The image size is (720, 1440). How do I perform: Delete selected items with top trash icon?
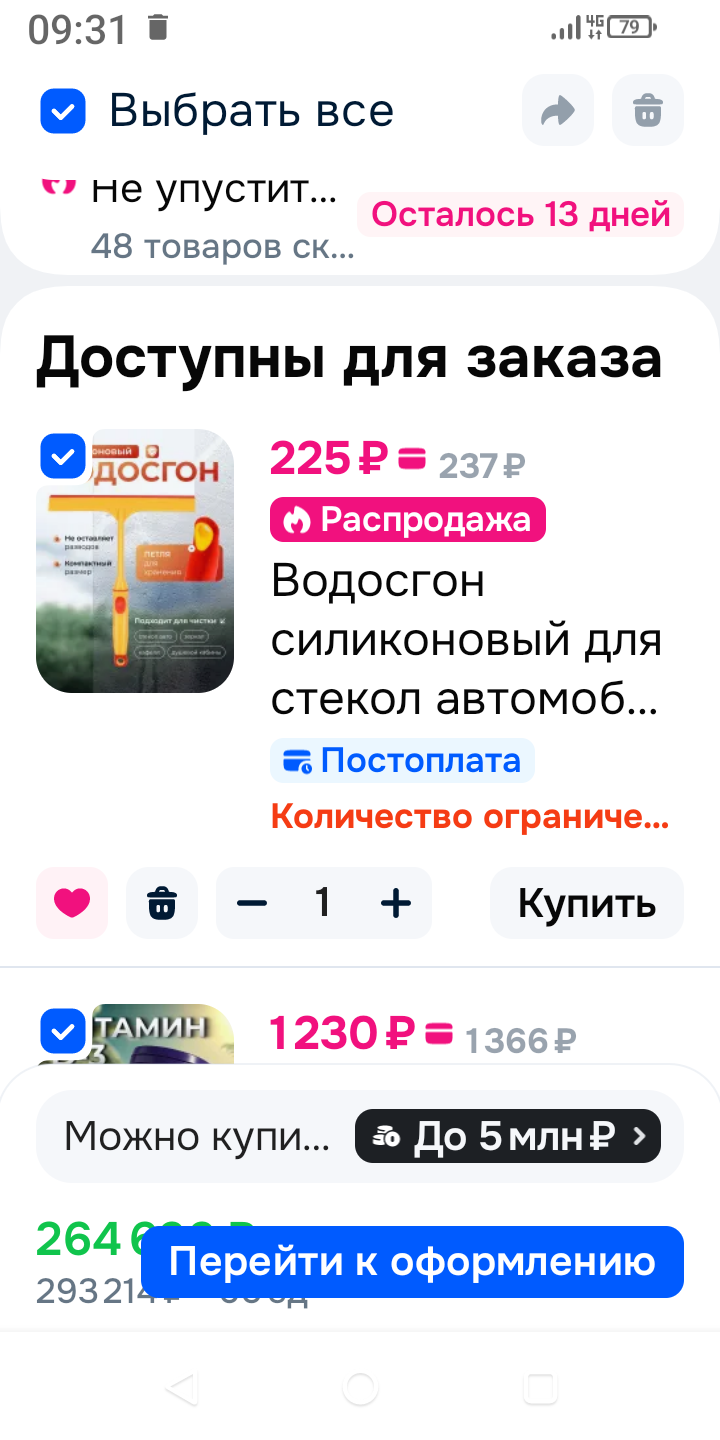(648, 111)
